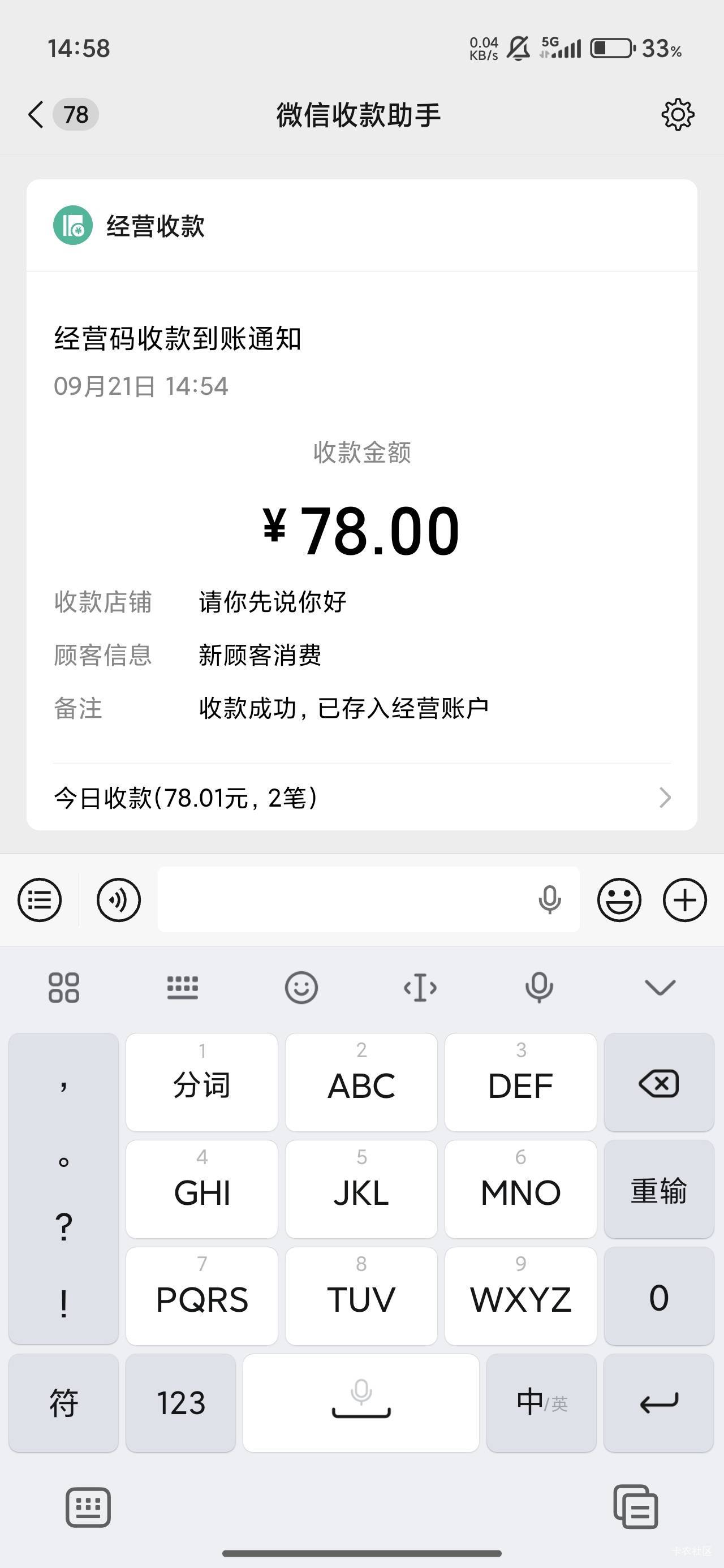Viewport: 724px width, 1568px height.
Task: Switch keyboard to 123 number mode
Action: [181, 1403]
